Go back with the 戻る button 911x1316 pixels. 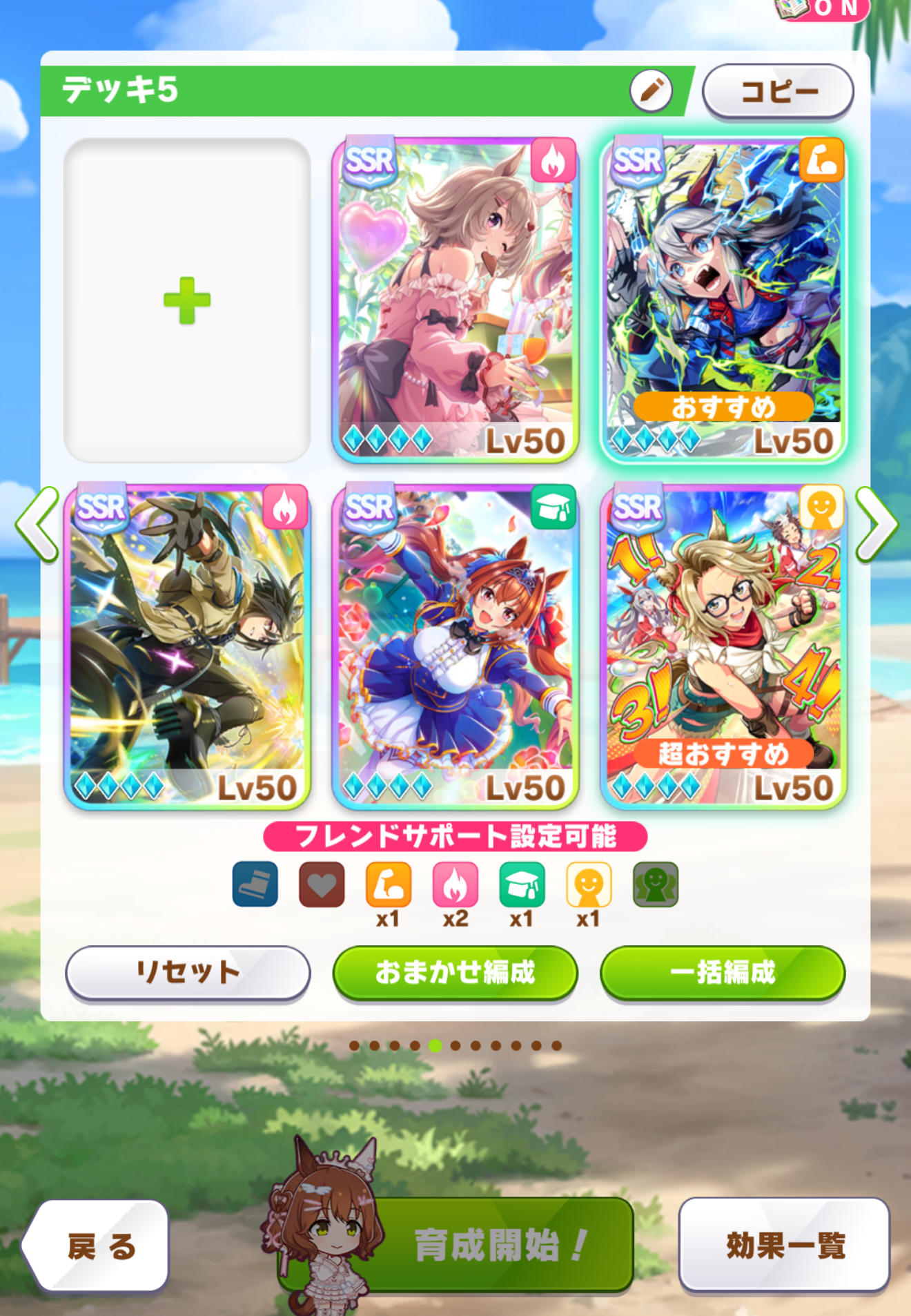(x=99, y=1246)
